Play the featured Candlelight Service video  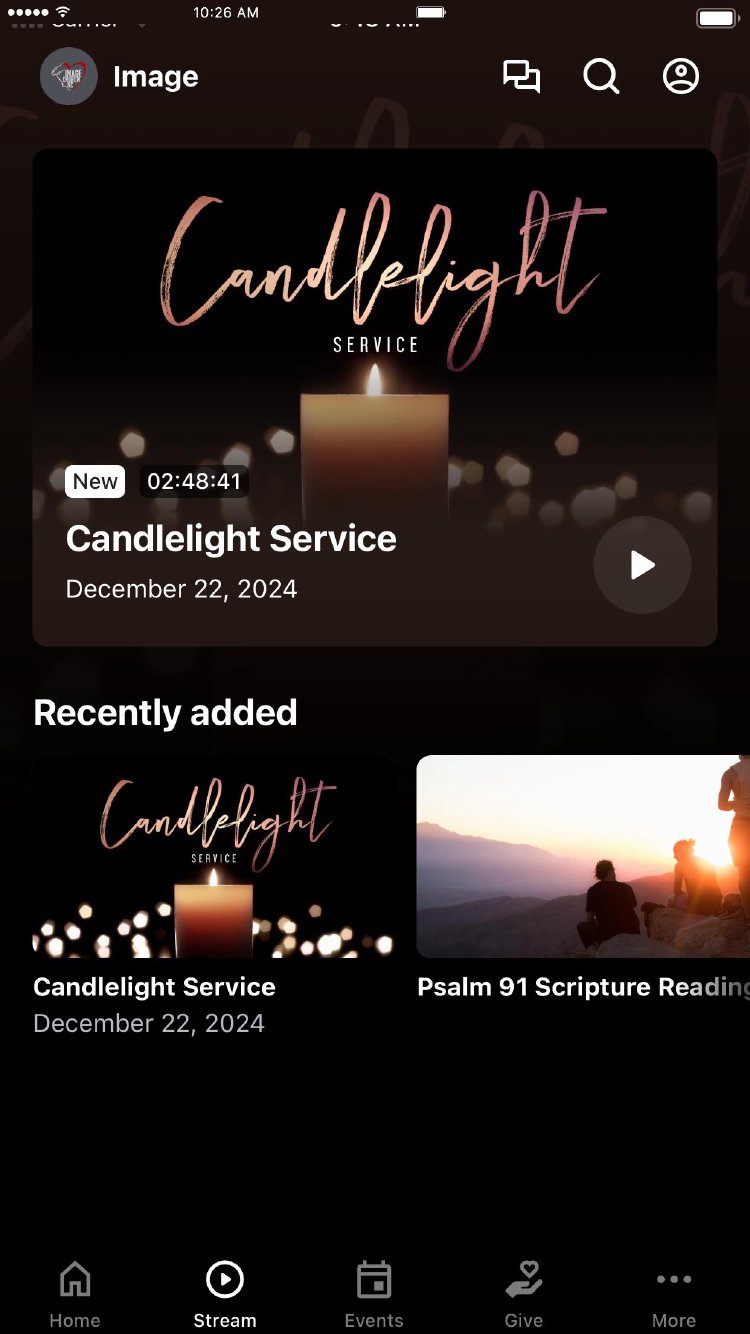point(642,565)
